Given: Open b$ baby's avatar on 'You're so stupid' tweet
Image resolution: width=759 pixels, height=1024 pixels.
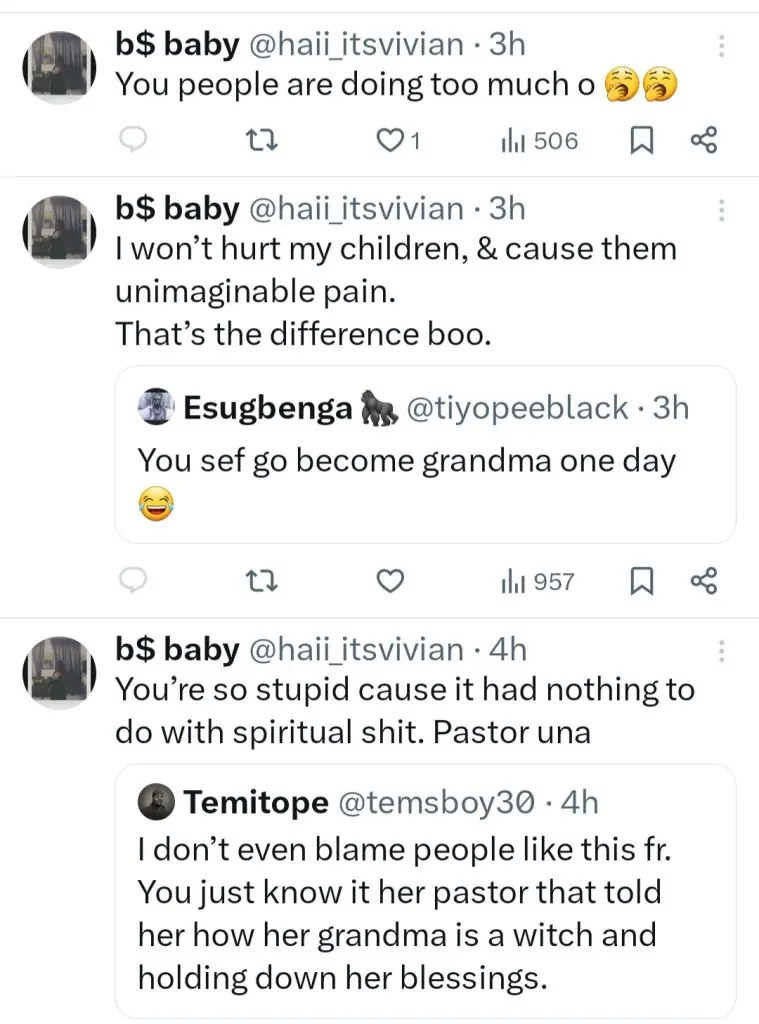Looking at the screenshot, I should [x=59, y=677].
